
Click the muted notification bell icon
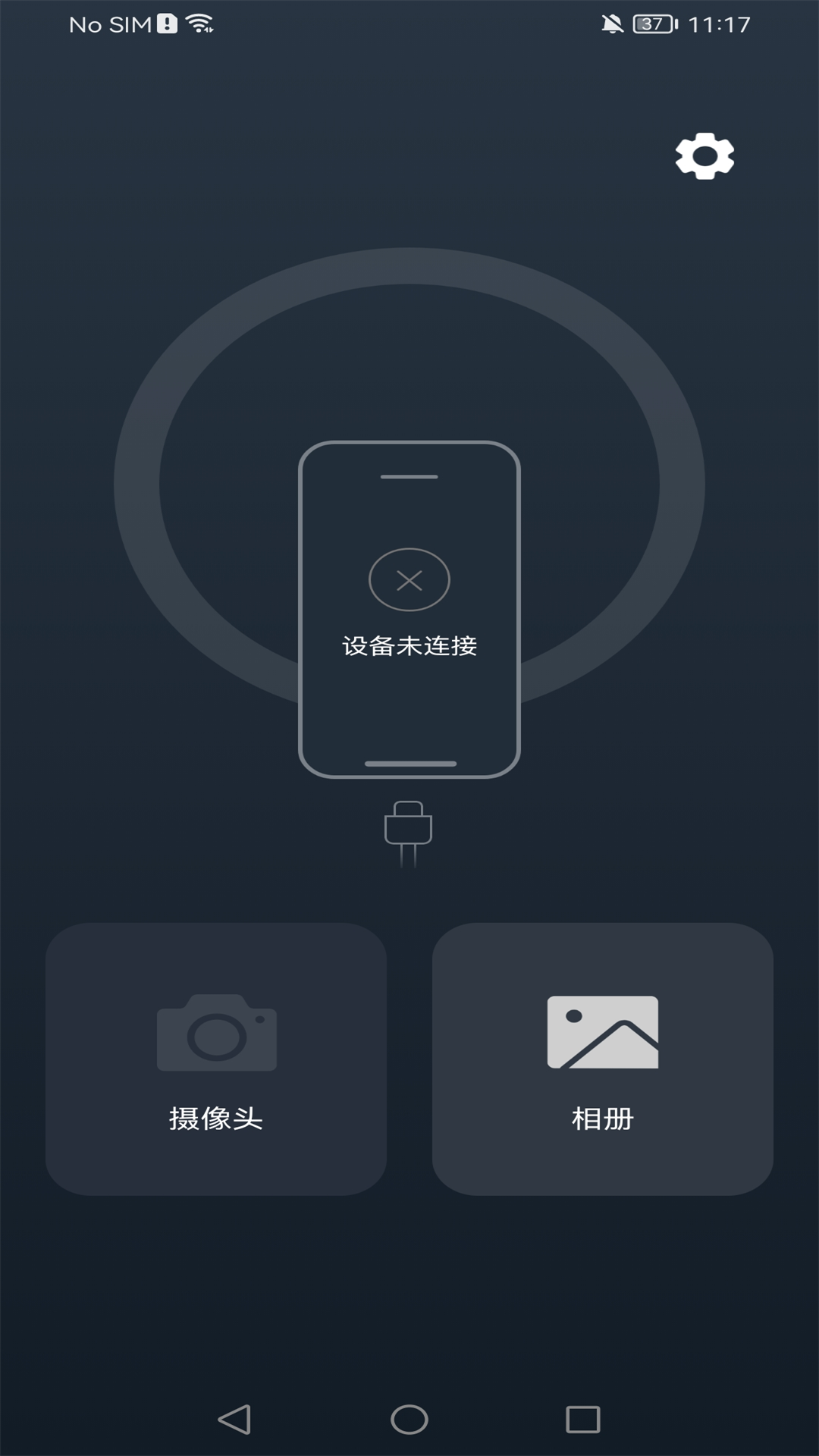click(613, 23)
